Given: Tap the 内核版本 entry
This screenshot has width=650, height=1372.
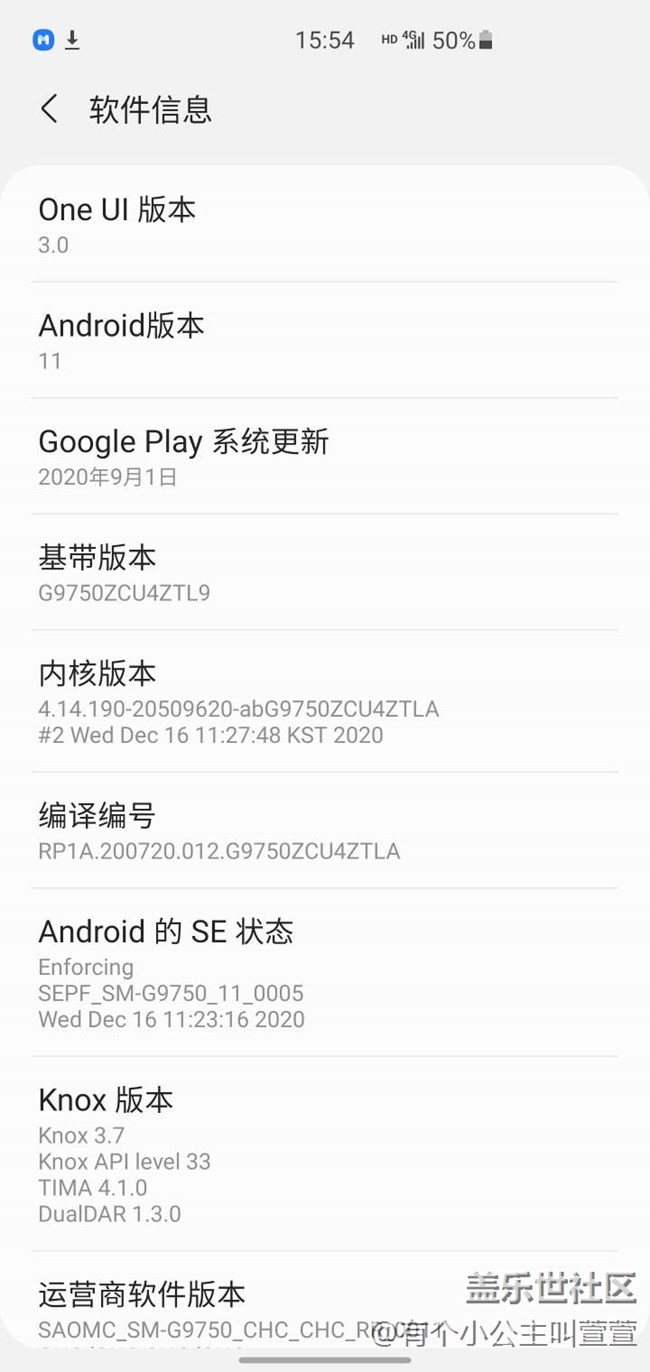Looking at the screenshot, I should pyautogui.click(x=324, y=702).
